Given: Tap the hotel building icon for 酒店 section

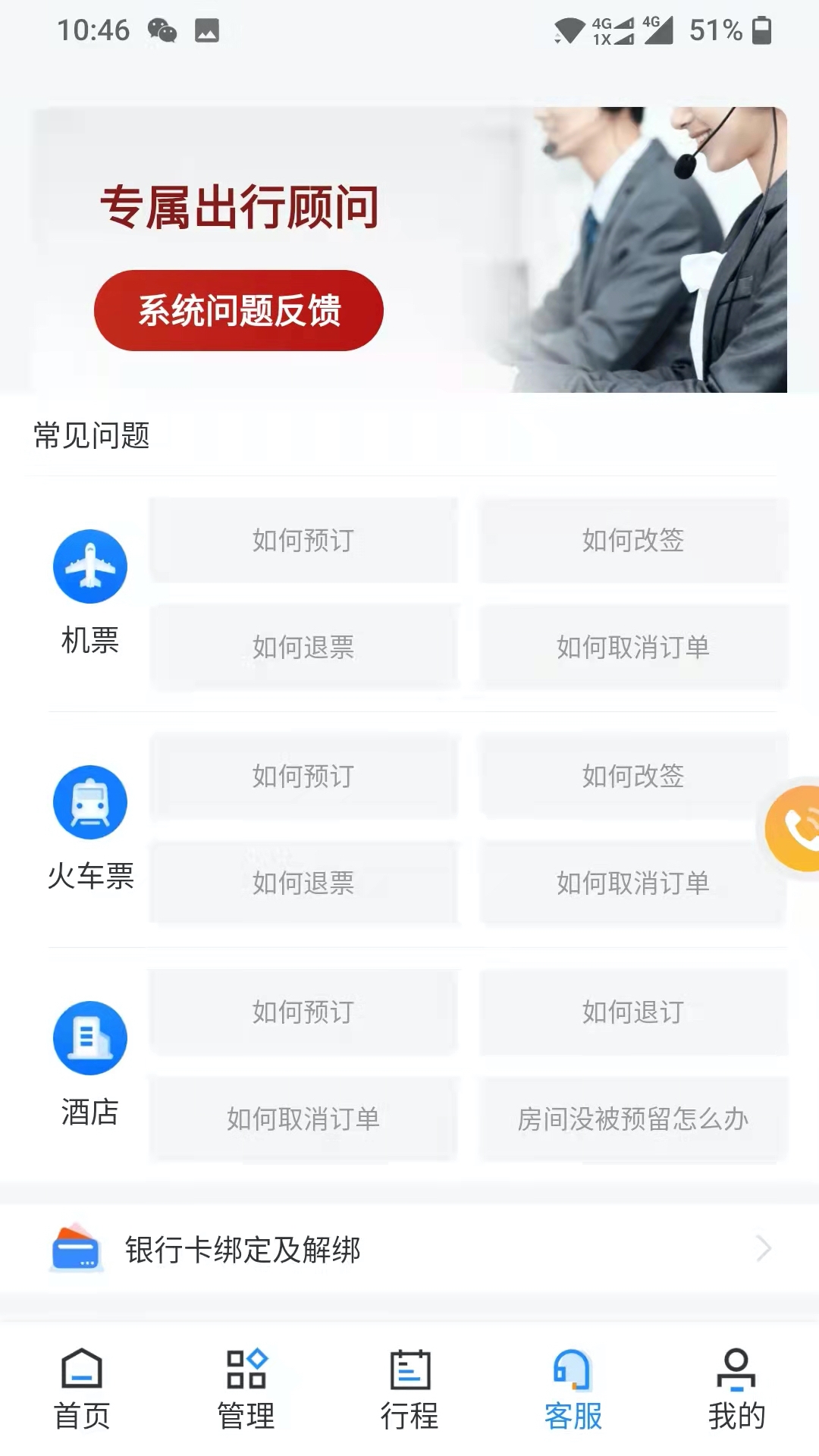Looking at the screenshot, I should pos(90,1038).
